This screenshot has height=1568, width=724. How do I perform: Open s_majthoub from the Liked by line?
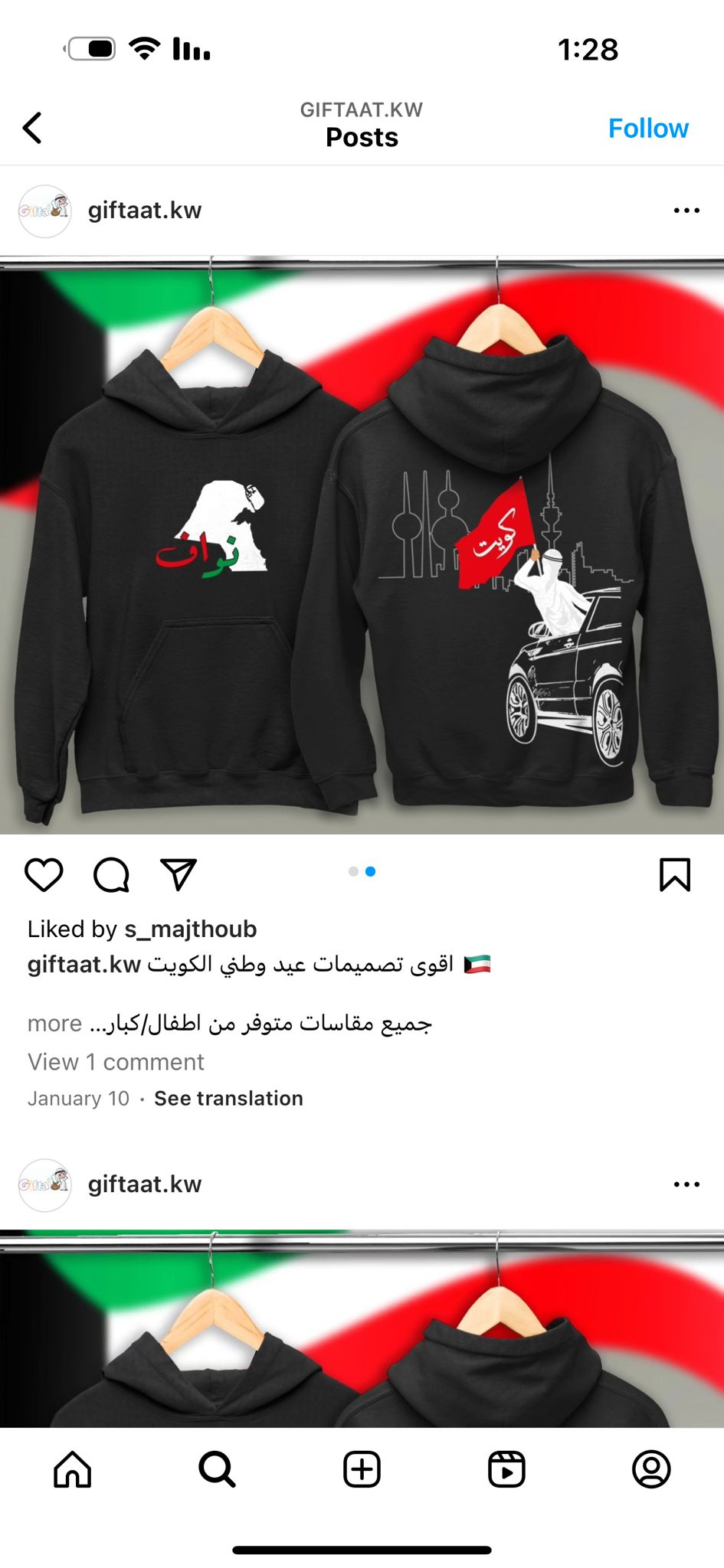[x=190, y=929]
